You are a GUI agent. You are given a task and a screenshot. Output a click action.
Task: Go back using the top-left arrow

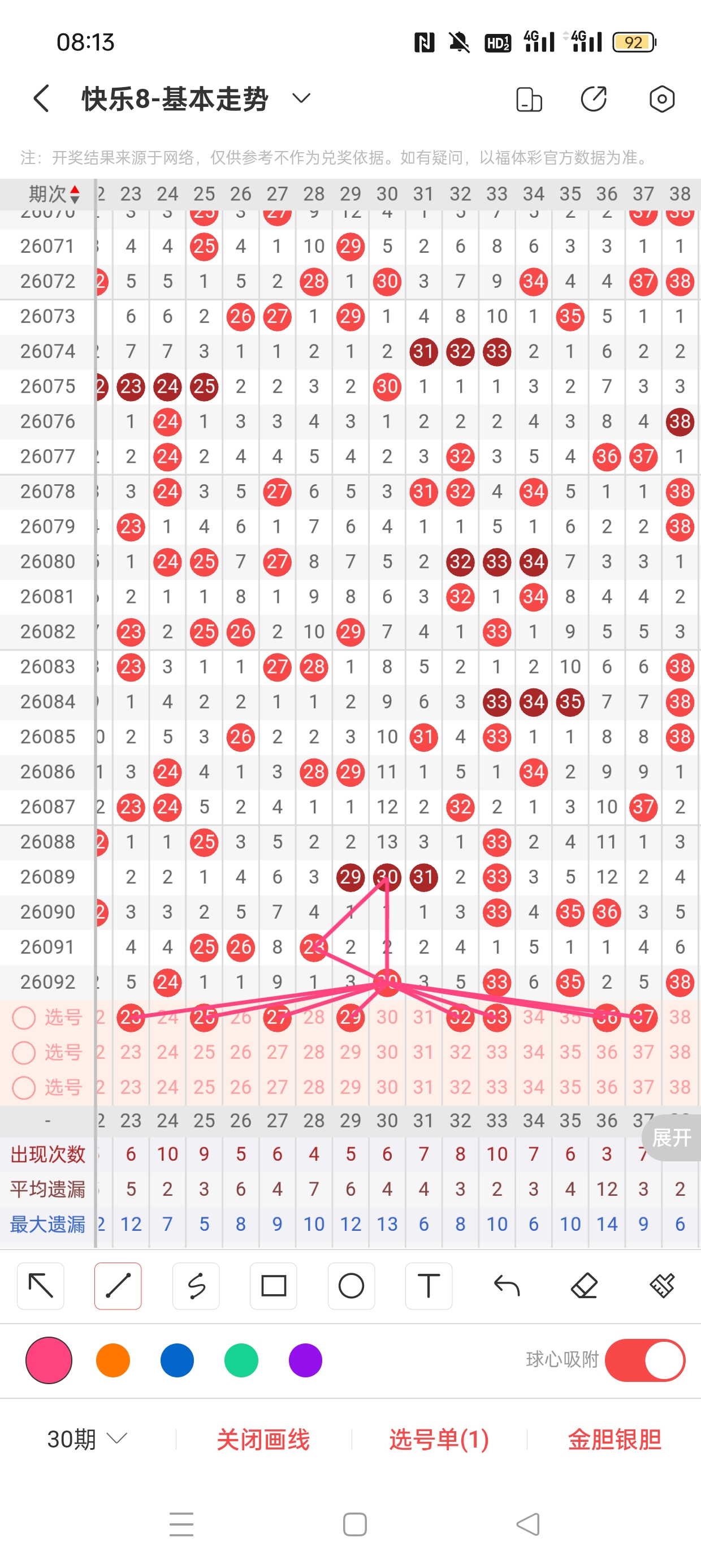41,98
